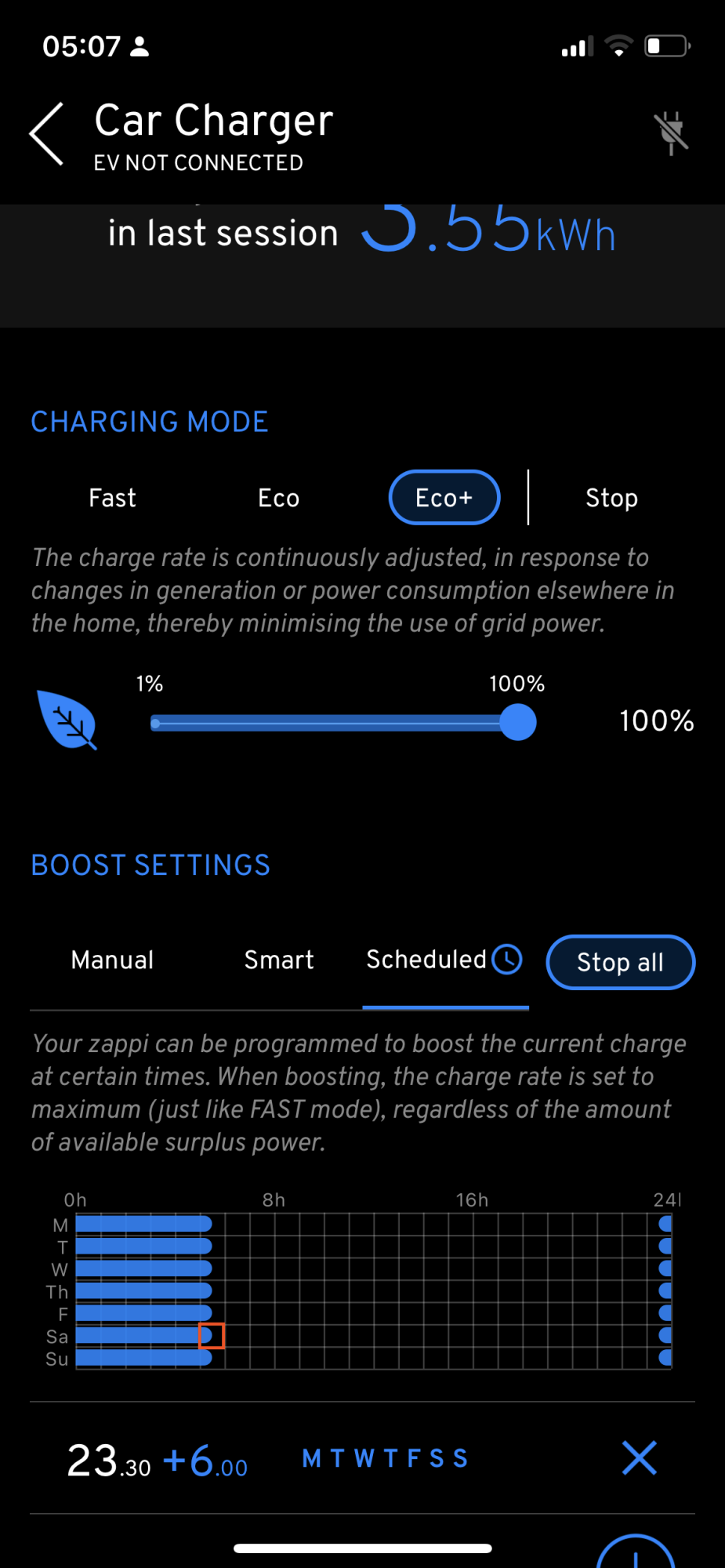The width and height of the screenshot is (725, 1568).
Task: Go back from Car Charger
Action: tap(47, 134)
